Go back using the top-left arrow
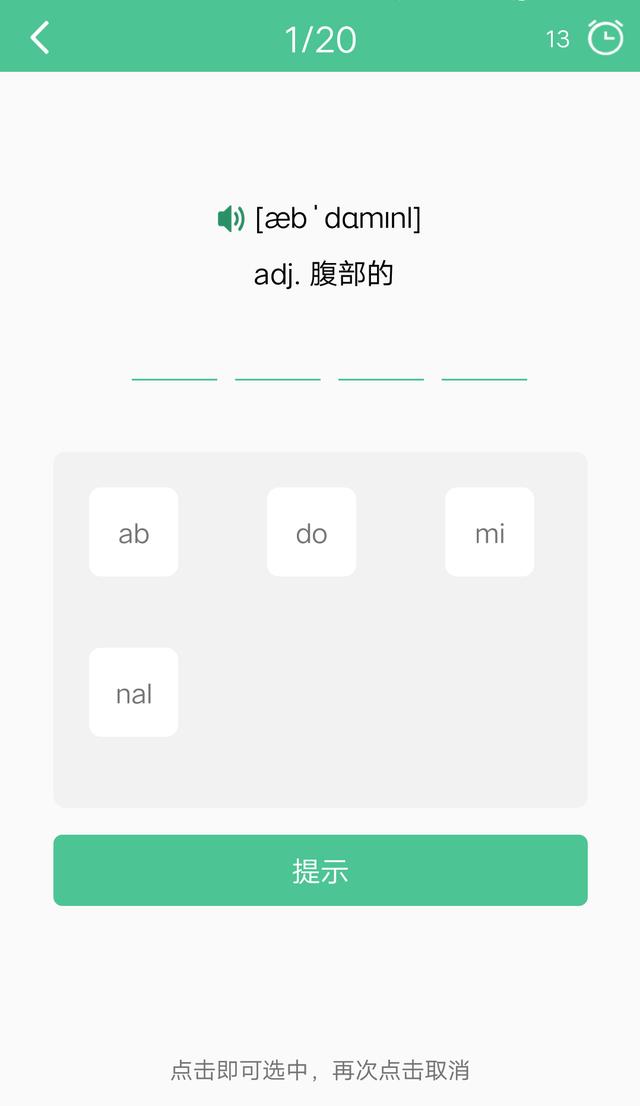The width and height of the screenshot is (640, 1106). (40, 38)
